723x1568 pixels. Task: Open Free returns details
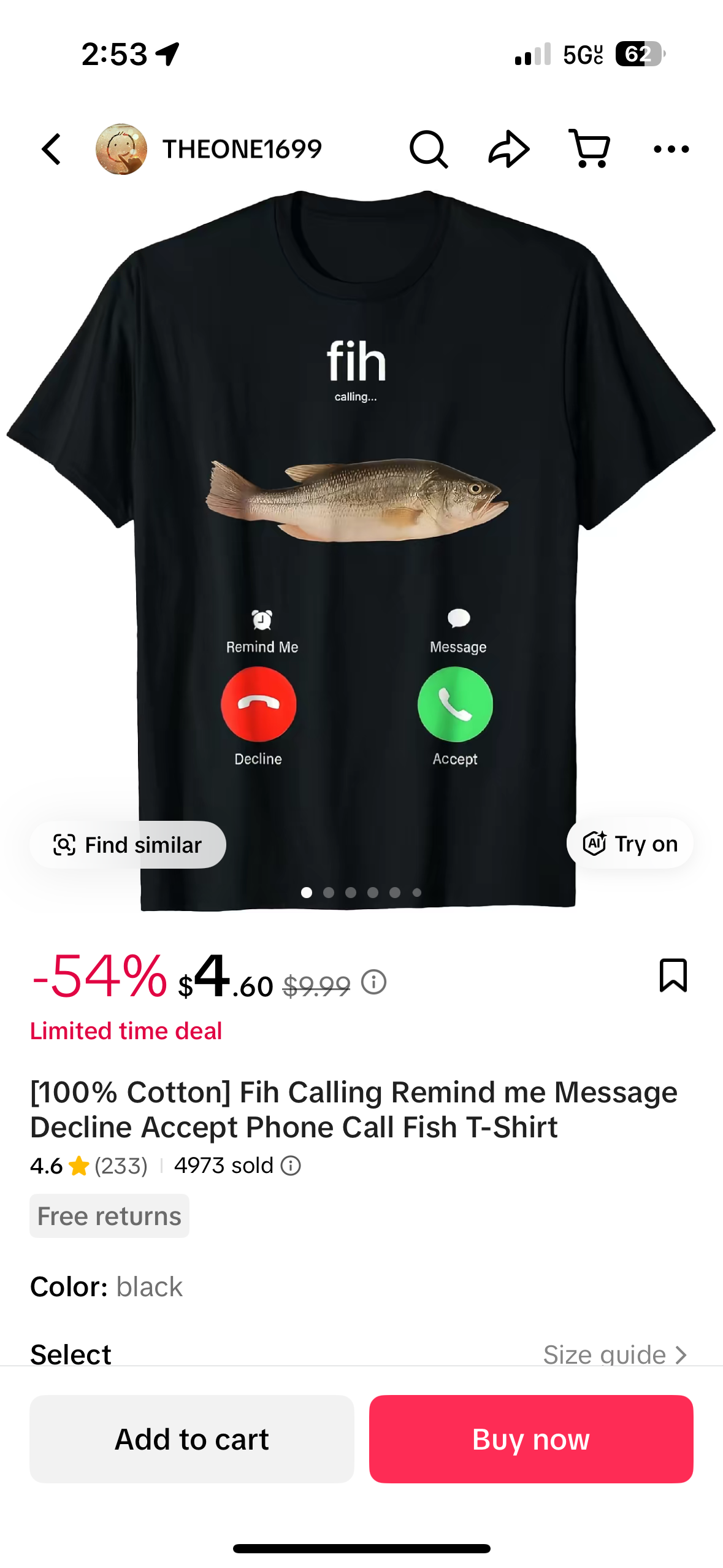pyautogui.click(x=110, y=1216)
